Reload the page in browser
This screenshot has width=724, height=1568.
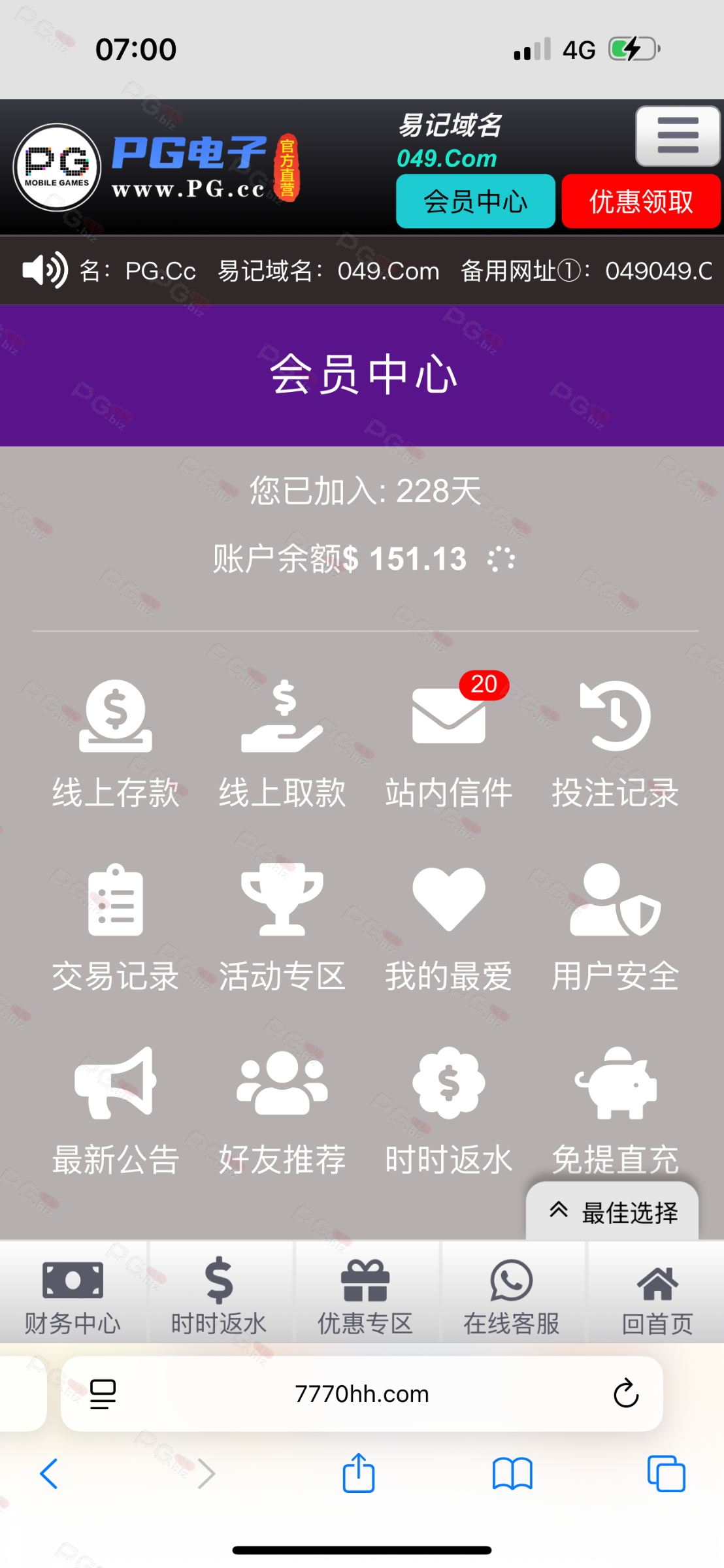coord(625,1394)
